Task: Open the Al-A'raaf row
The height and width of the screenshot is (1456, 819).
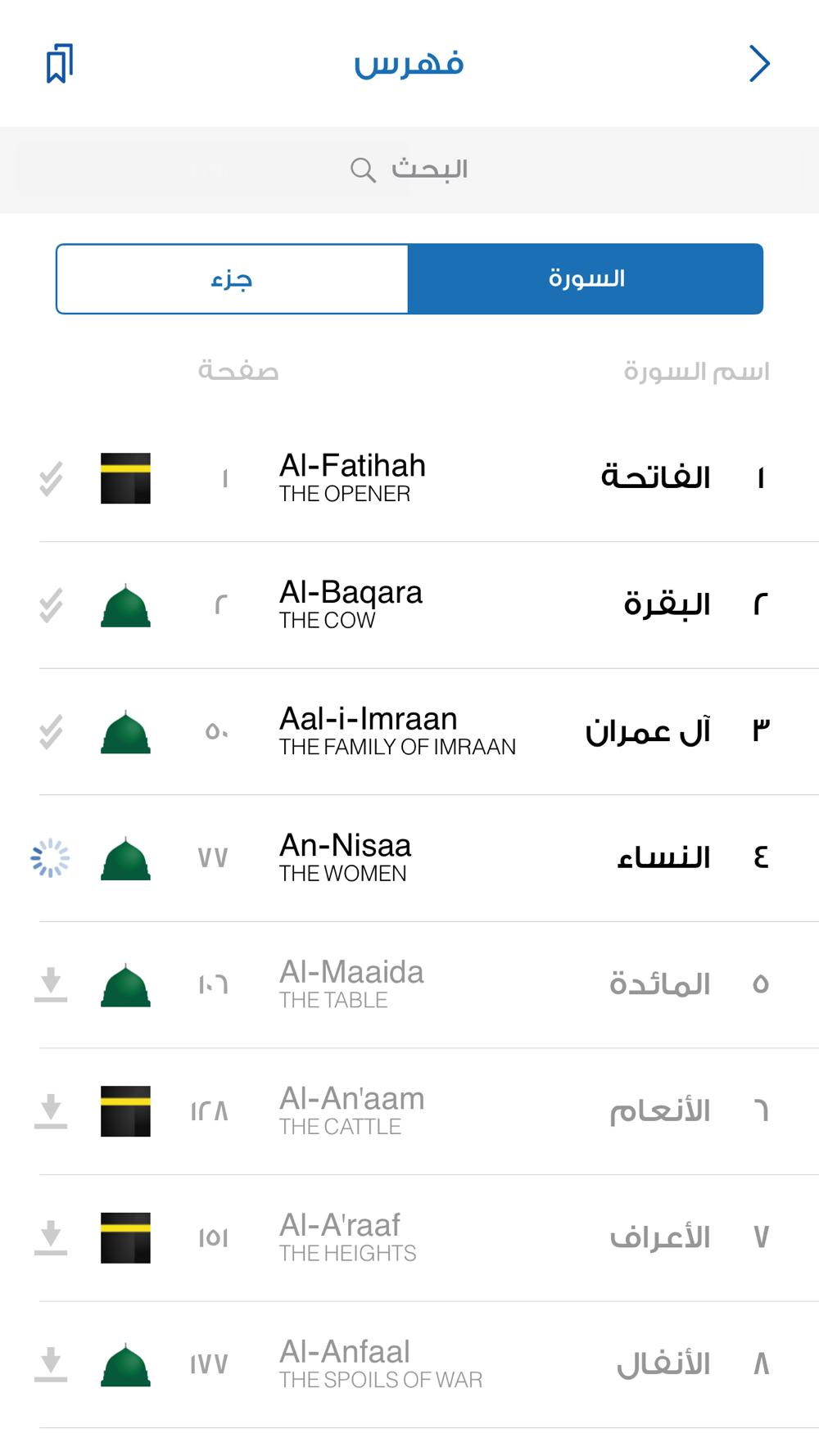Action: 409,1238
